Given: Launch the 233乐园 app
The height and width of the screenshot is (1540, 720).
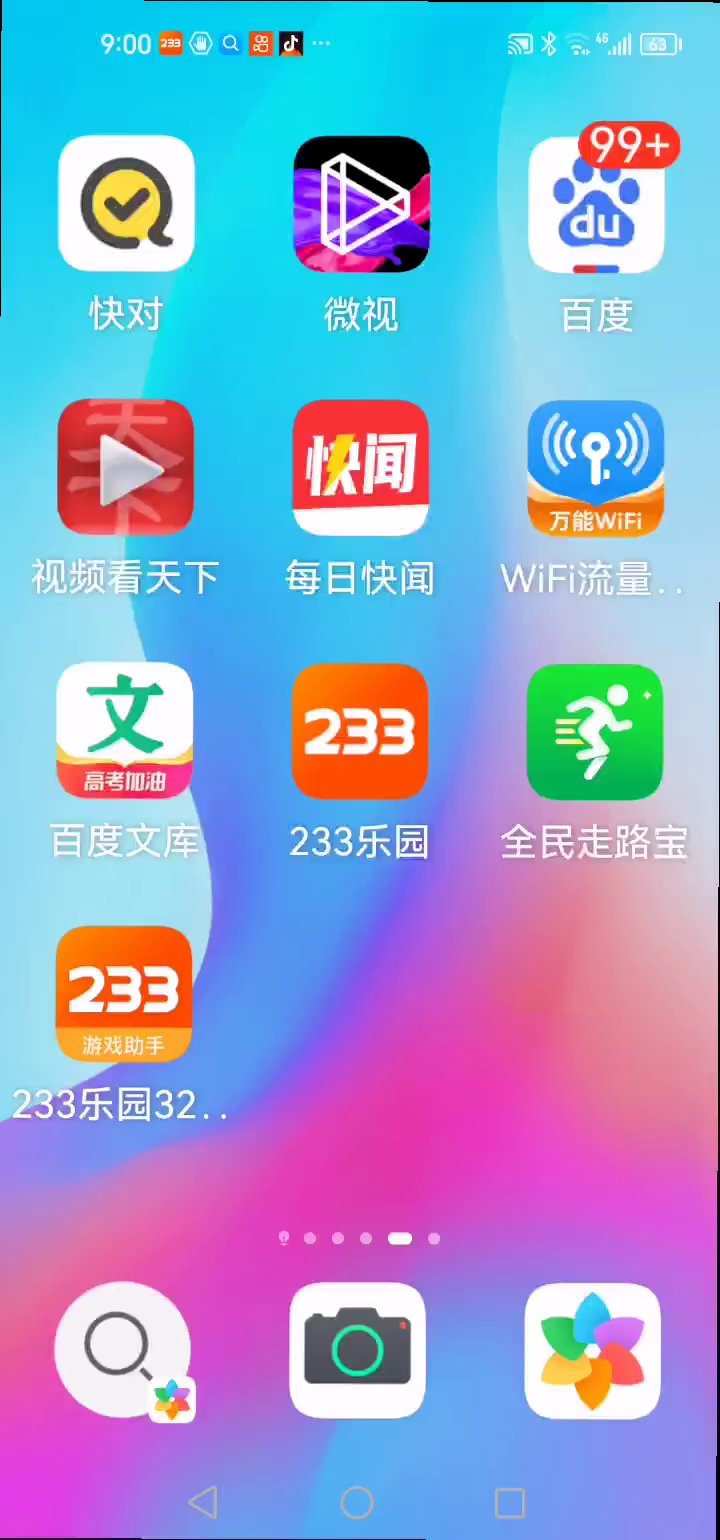Looking at the screenshot, I should point(360,731).
